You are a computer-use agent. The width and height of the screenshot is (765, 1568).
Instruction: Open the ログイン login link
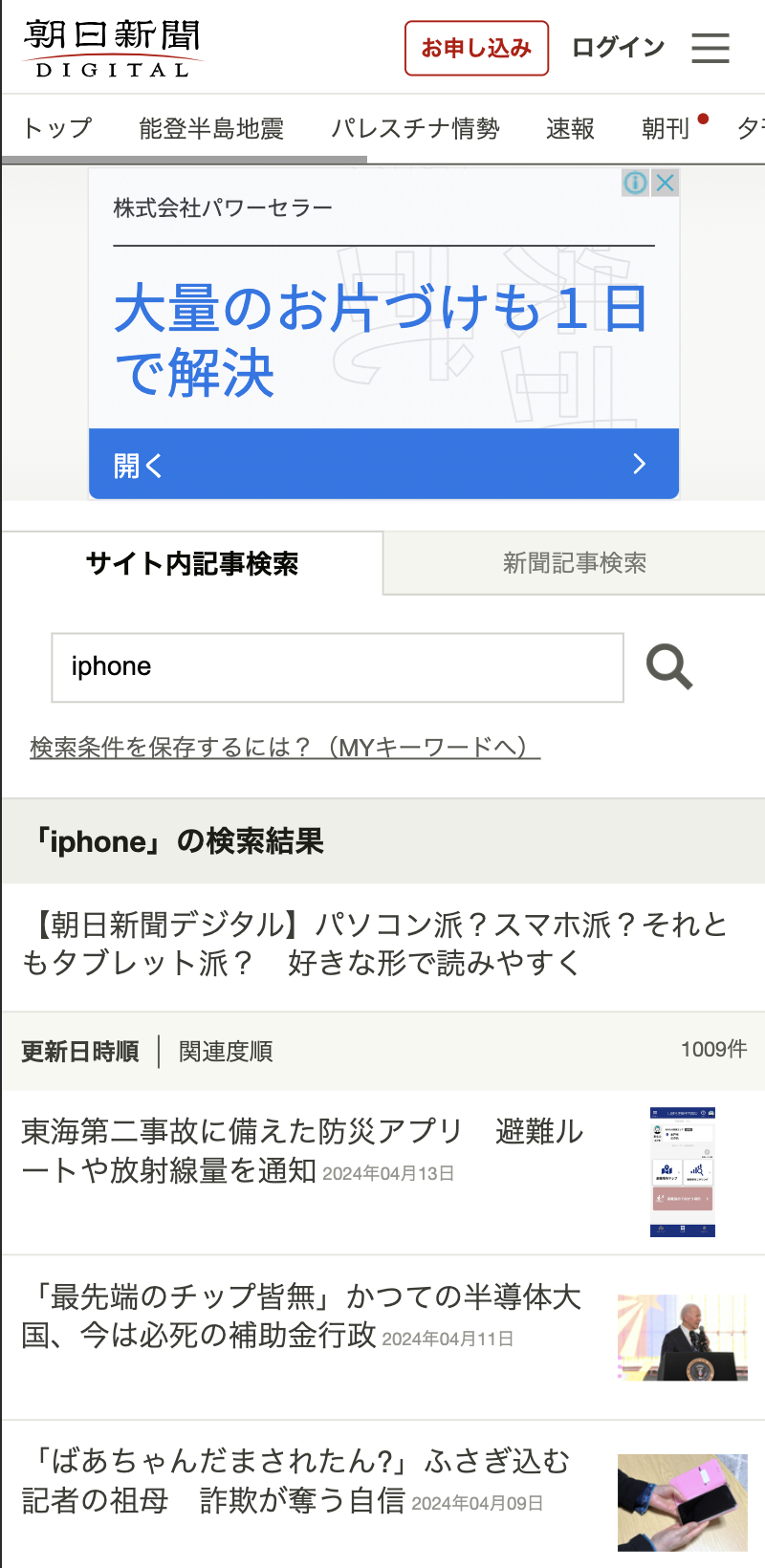click(618, 48)
